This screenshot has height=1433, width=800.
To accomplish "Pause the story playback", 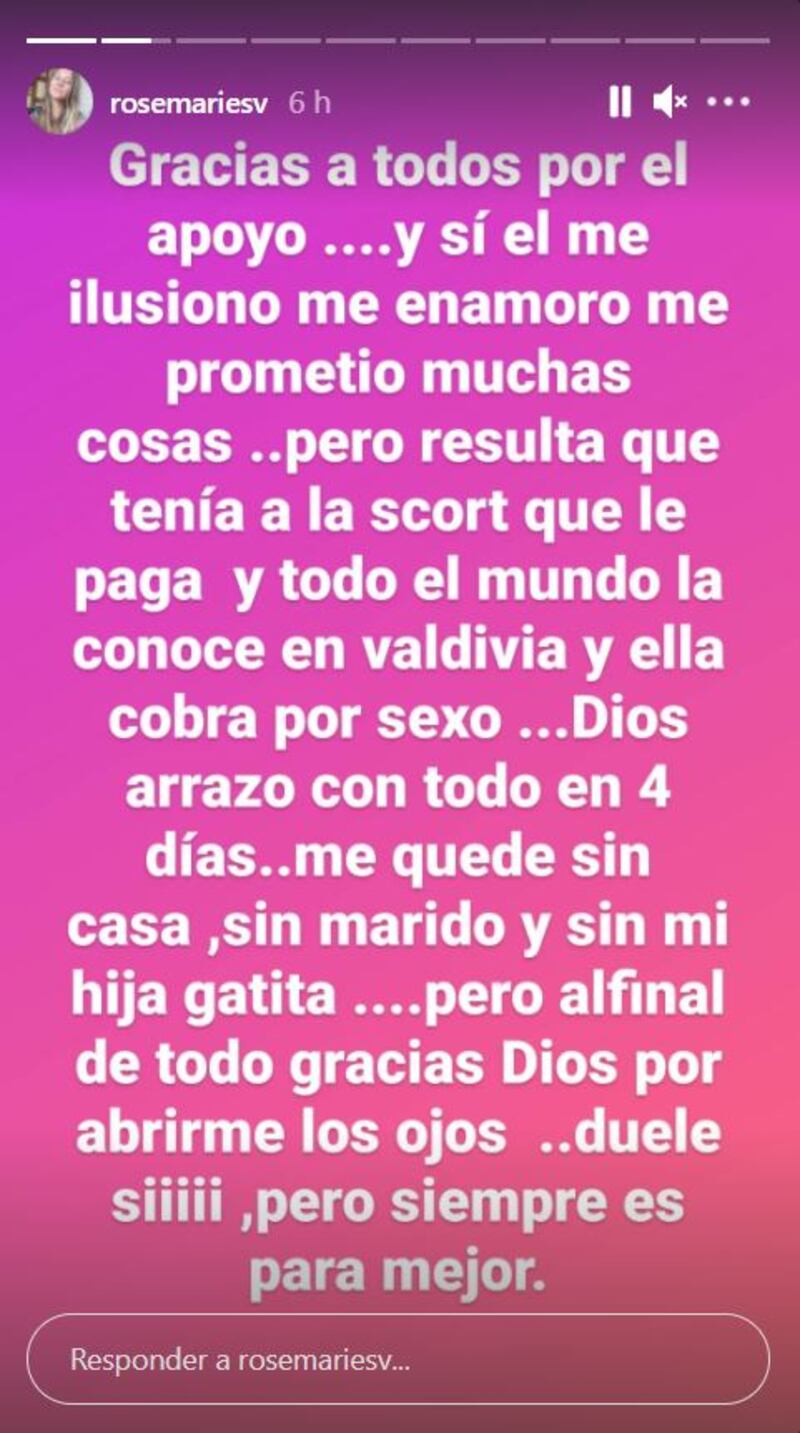I will pos(620,102).
